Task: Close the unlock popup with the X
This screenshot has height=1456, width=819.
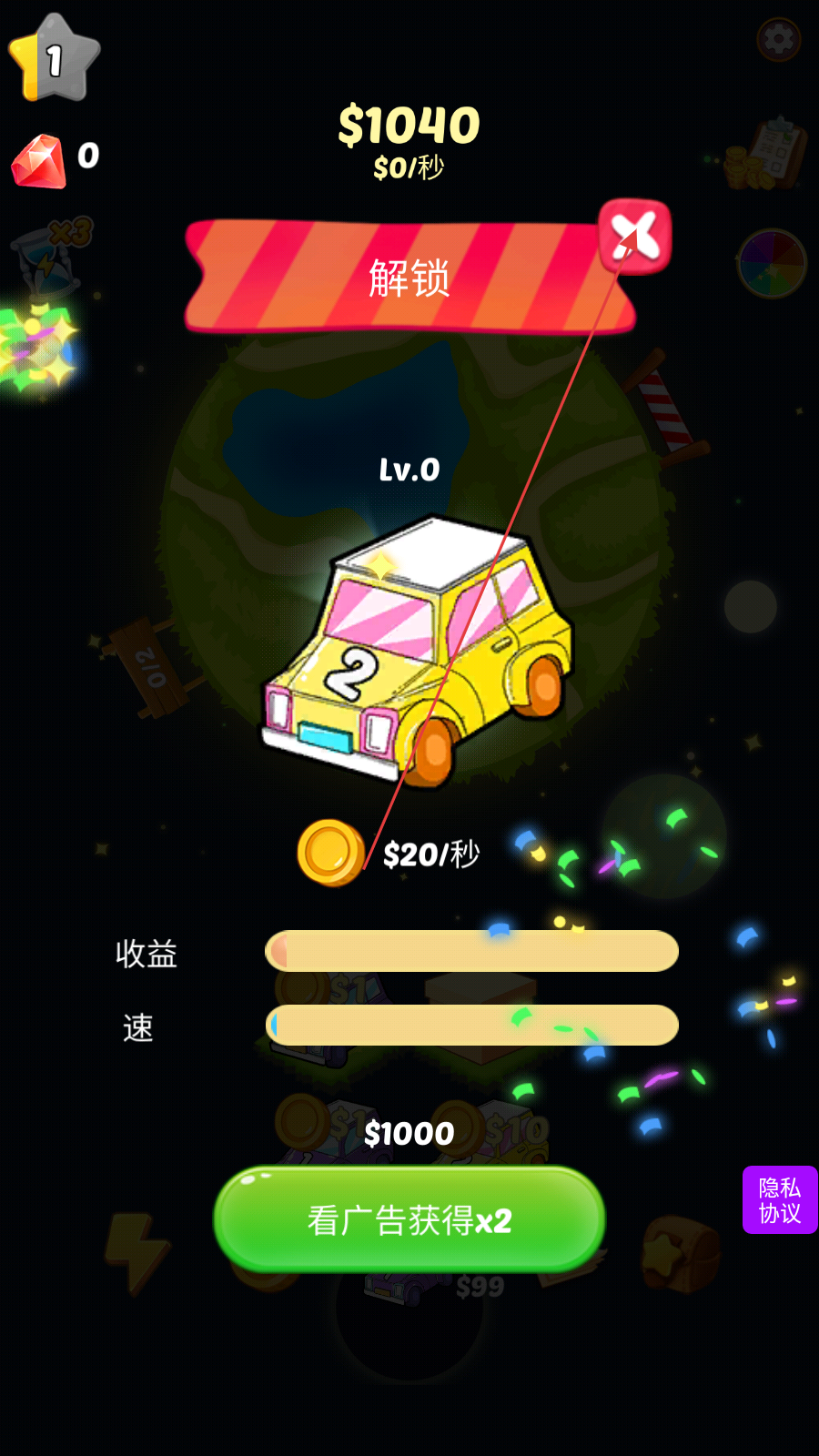Action: click(635, 236)
